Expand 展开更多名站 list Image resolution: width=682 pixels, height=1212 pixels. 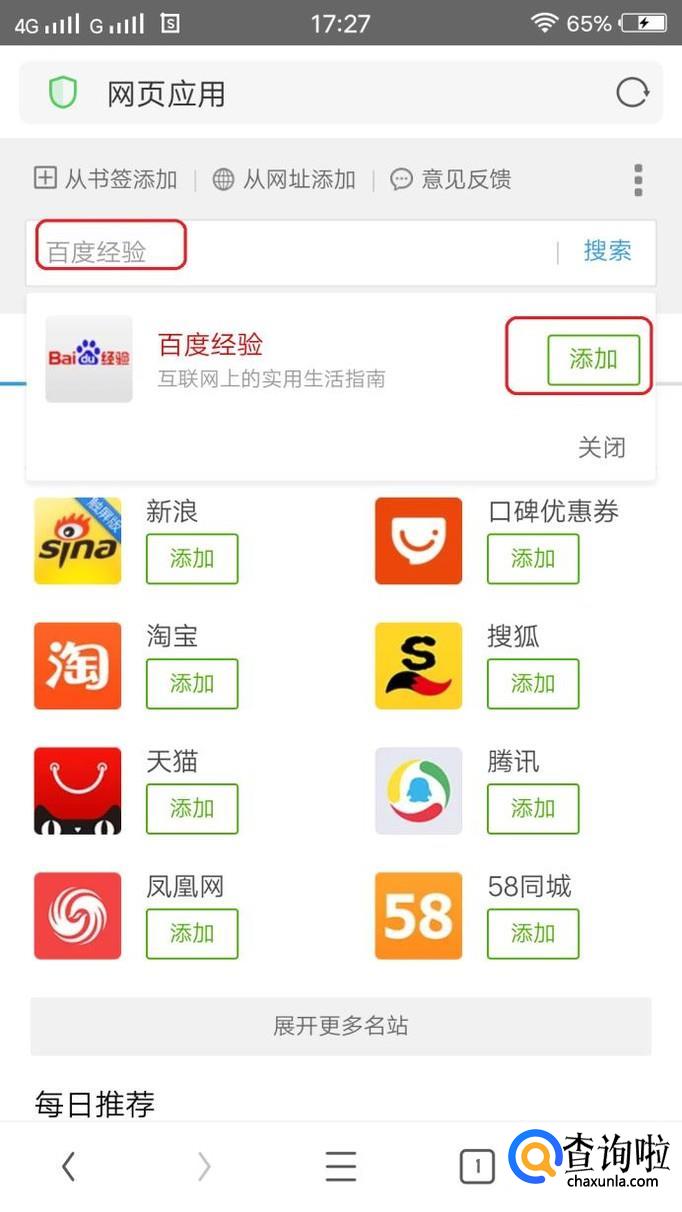click(341, 1026)
